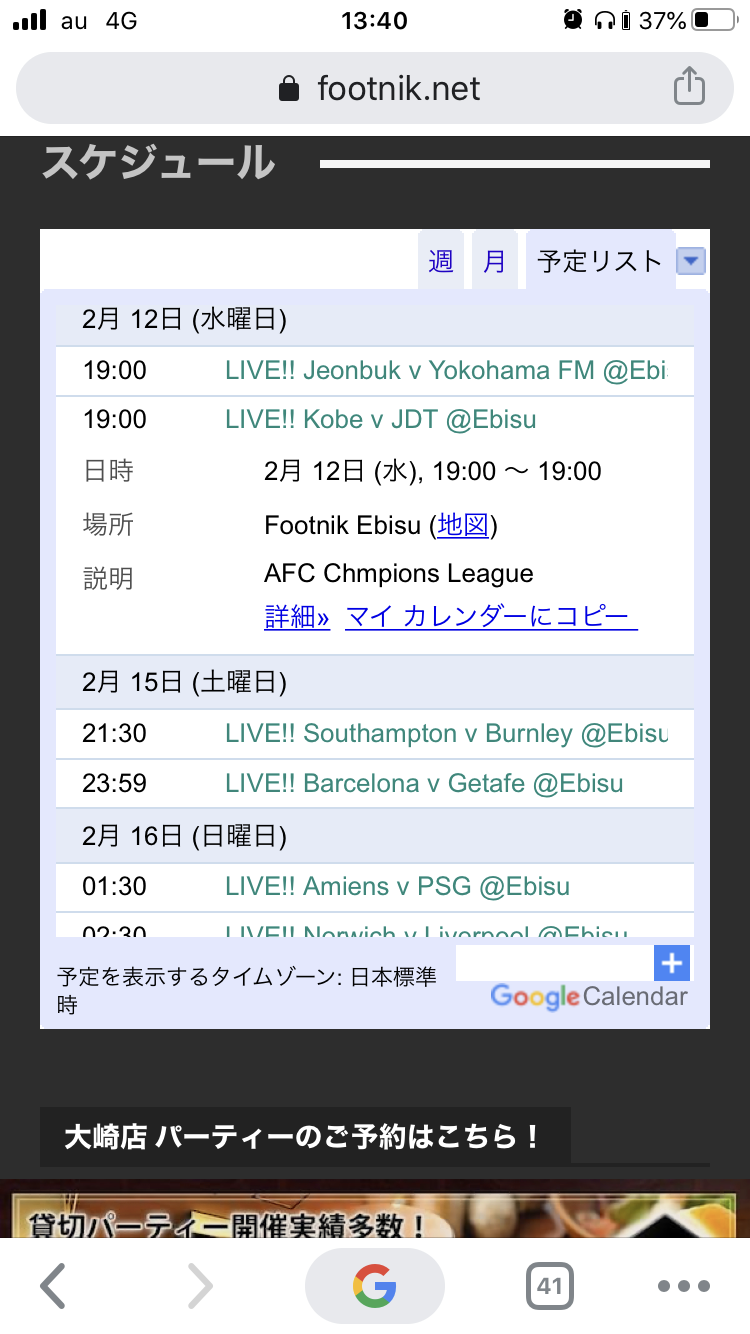Open the calendar dropdown arrow
The height and width of the screenshot is (1334, 750).
(x=691, y=262)
